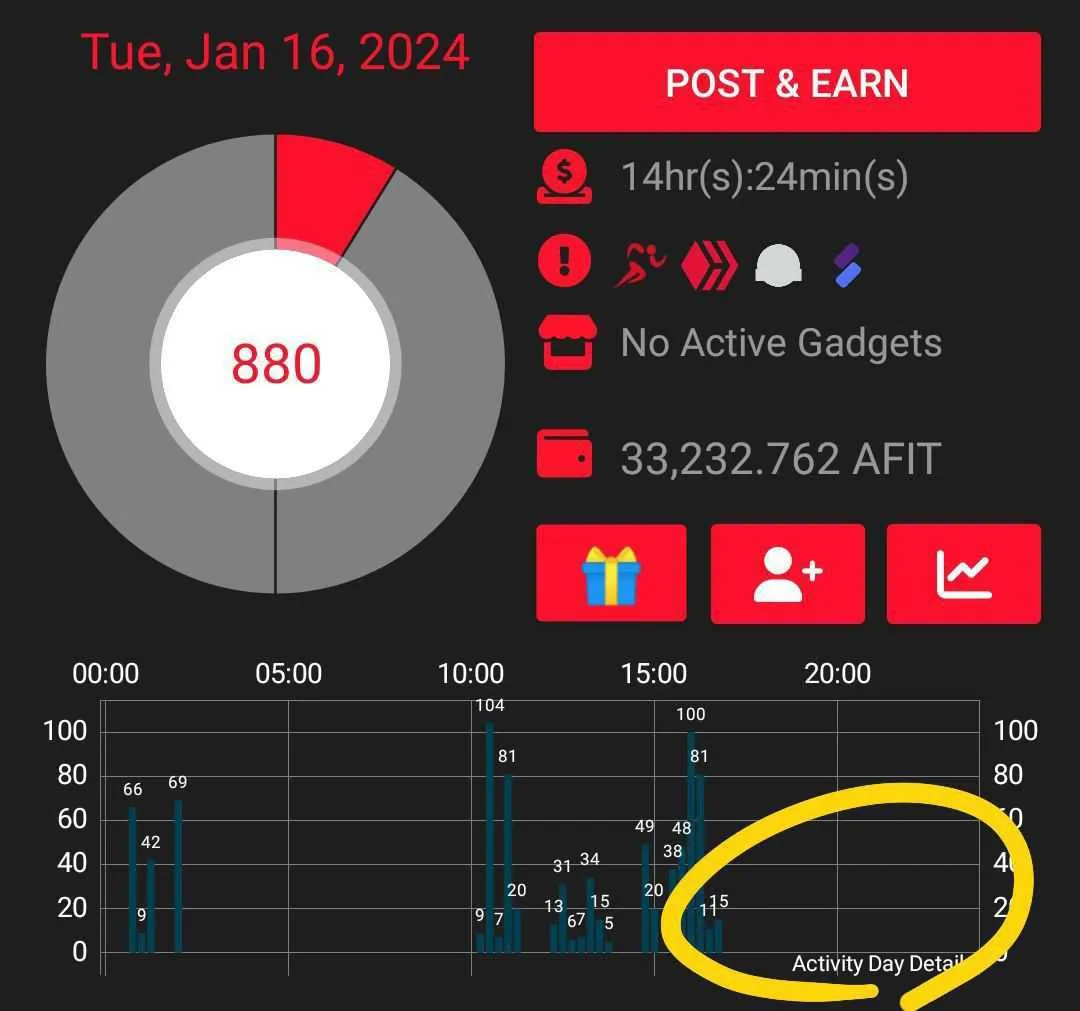Tap the red exclamation alert icon
1080x1011 pixels.
(564, 262)
